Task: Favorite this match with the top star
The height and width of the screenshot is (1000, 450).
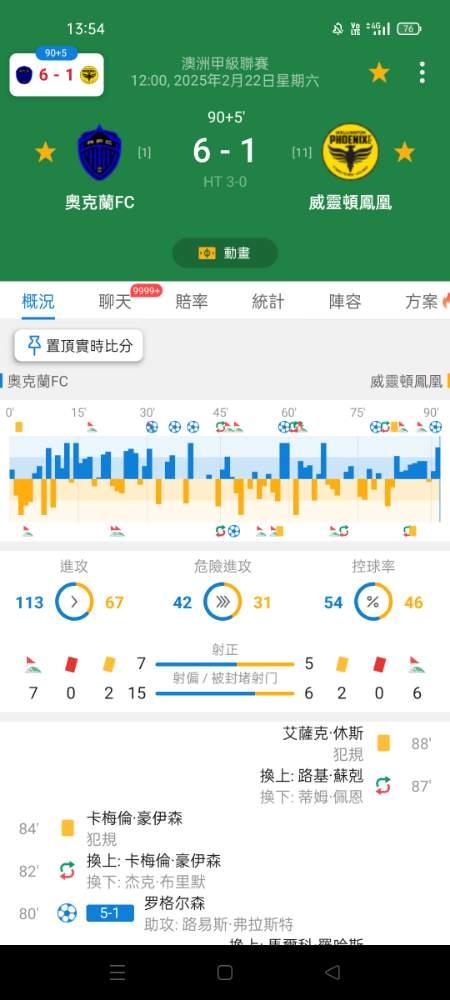Action: pos(379,73)
